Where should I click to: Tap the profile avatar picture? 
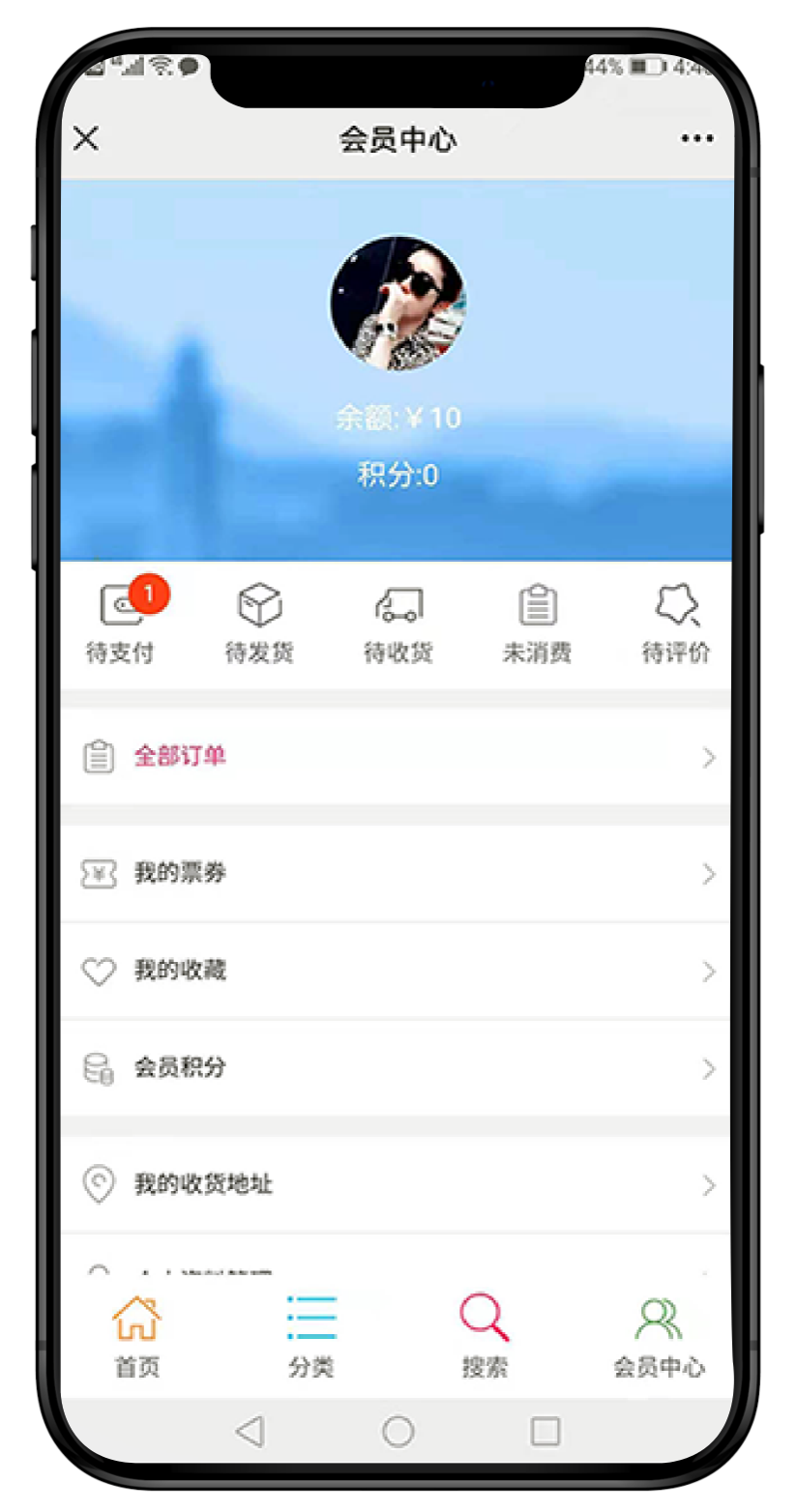398,303
